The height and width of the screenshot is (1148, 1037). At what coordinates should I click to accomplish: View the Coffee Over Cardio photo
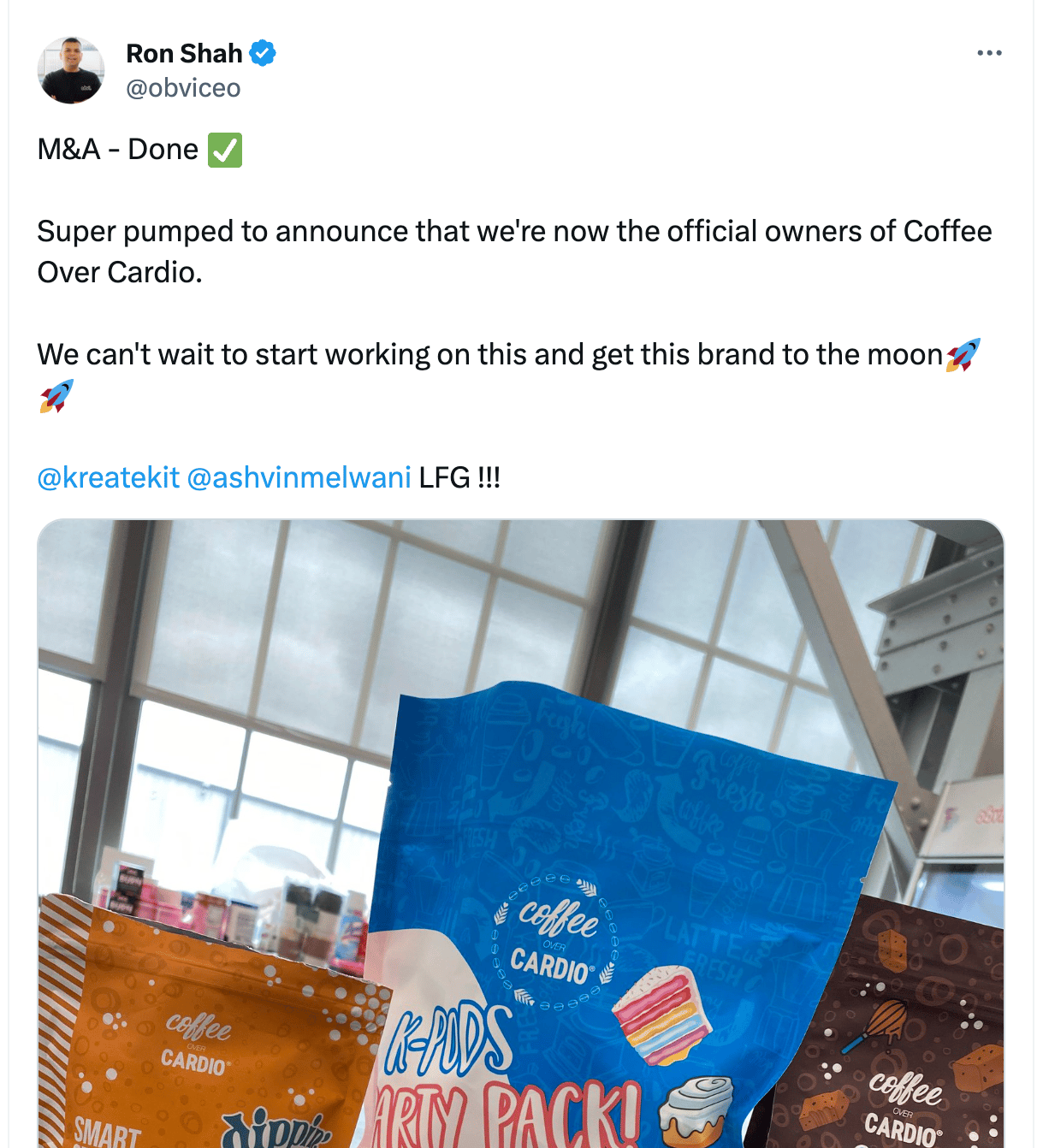(520, 833)
